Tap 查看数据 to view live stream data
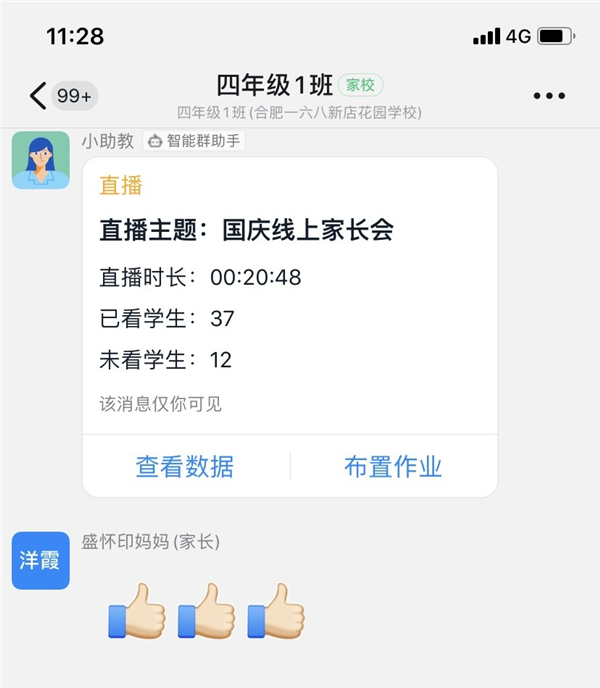Screen dimensions: 600x688 point(185,466)
